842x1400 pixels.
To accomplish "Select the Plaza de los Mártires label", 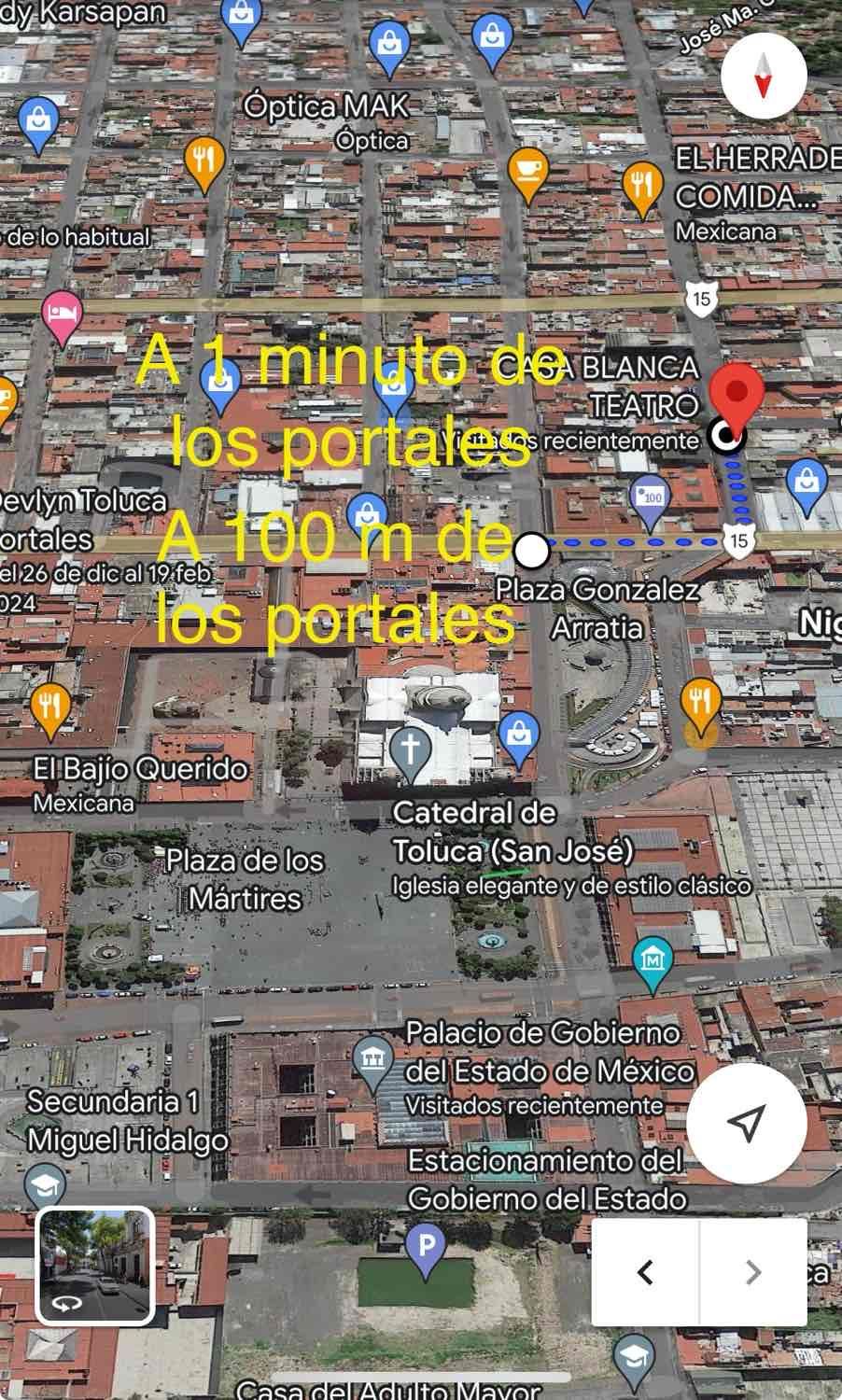I will coord(245,878).
